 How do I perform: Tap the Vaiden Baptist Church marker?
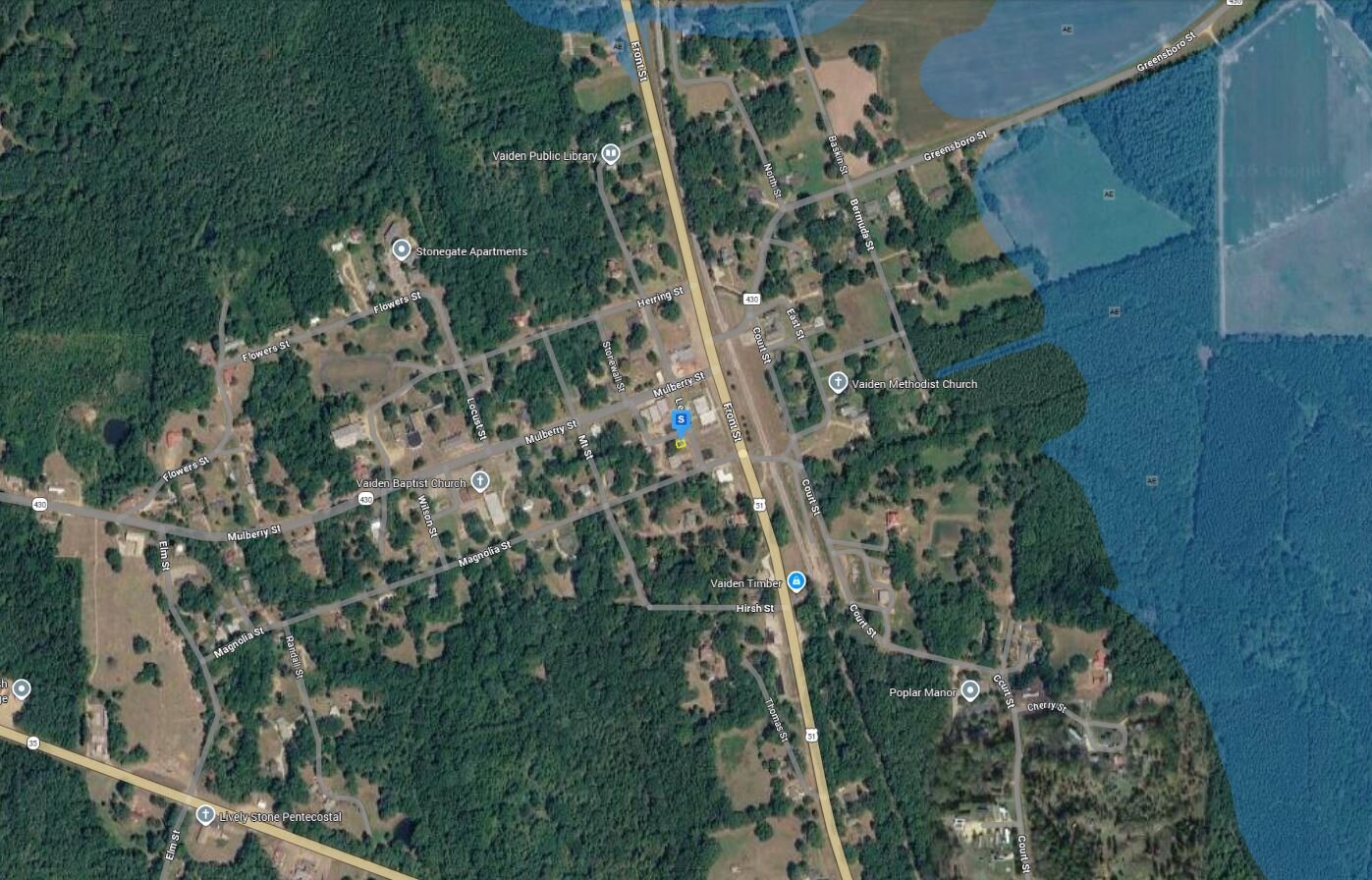point(480,481)
